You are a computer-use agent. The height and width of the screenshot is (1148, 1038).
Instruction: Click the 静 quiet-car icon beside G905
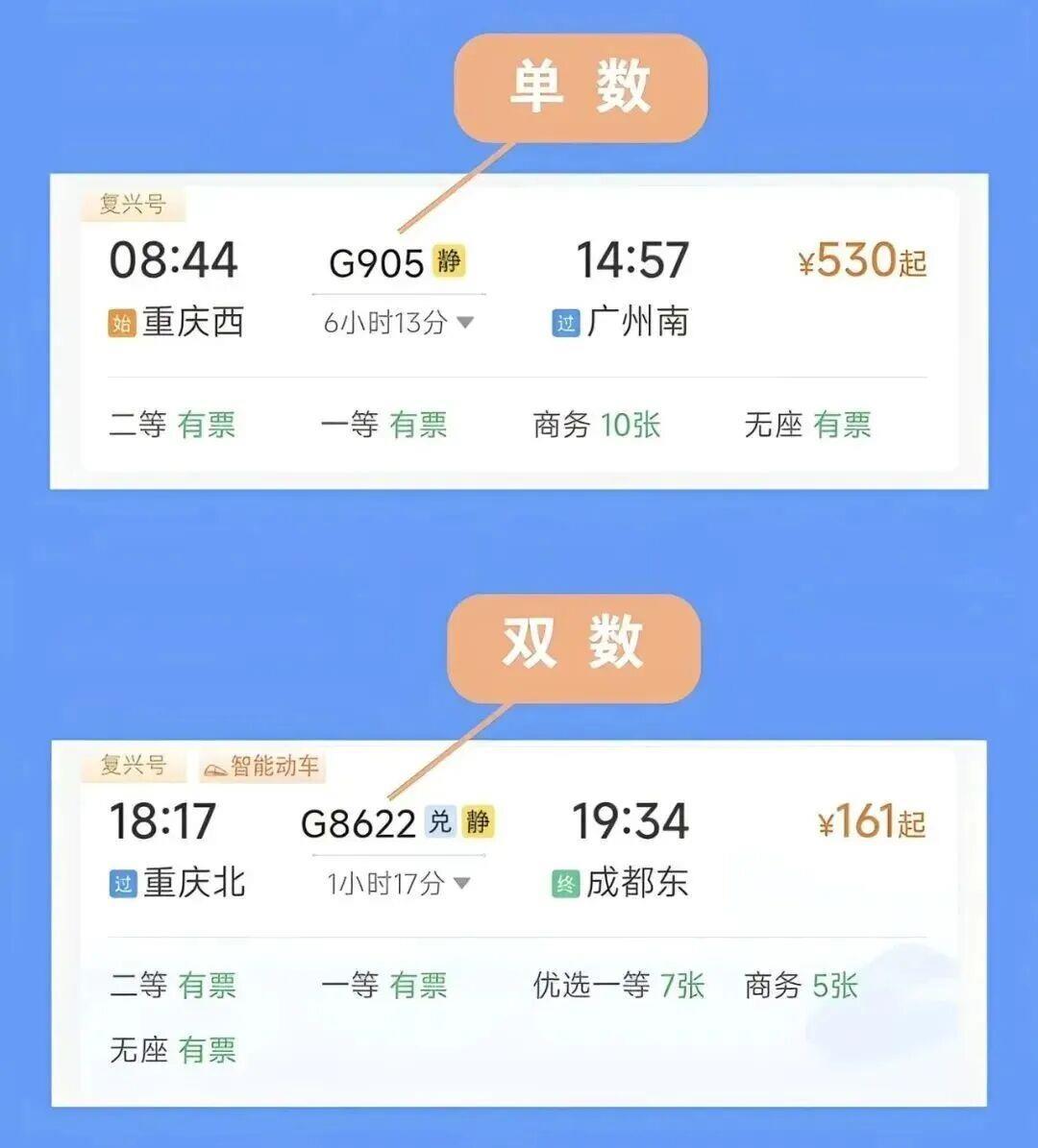[x=449, y=259]
